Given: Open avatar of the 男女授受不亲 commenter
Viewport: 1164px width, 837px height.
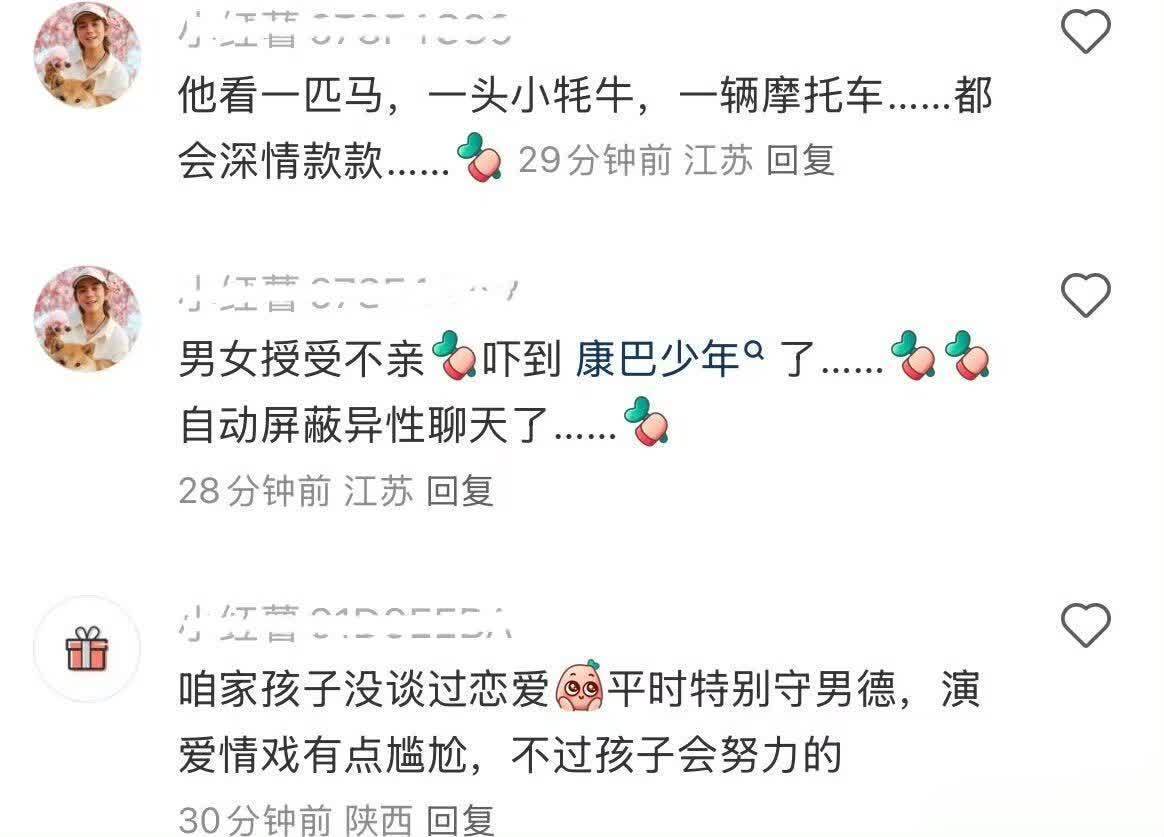Looking at the screenshot, I should [87, 319].
